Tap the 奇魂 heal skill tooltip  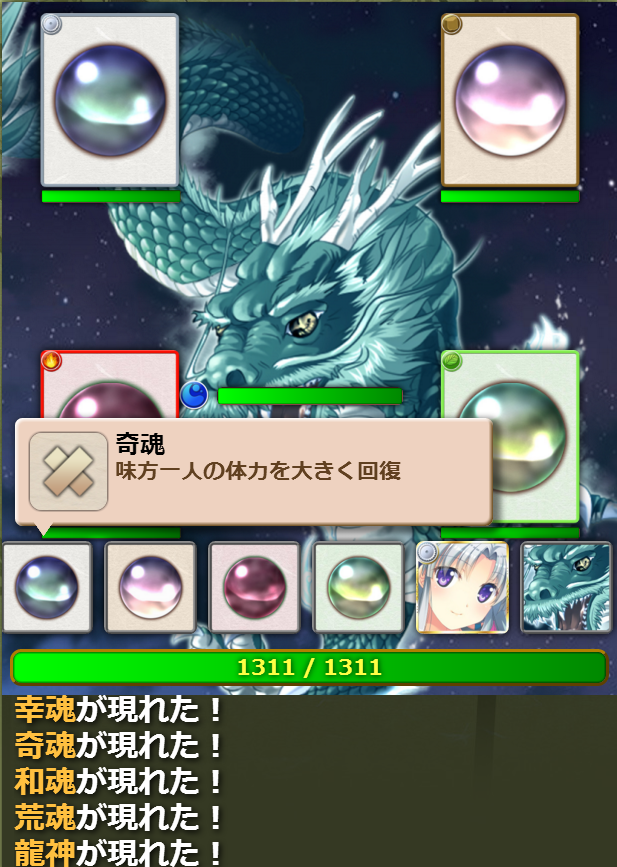point(253,470)
